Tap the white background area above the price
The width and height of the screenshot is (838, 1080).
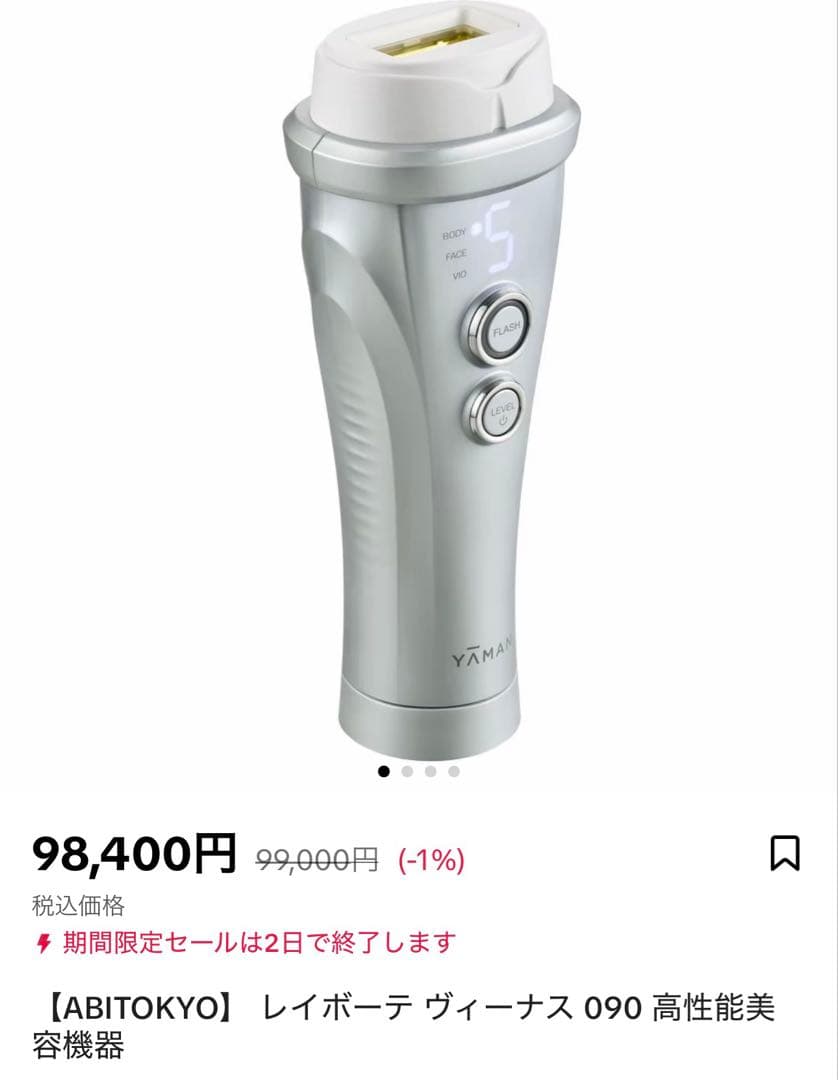[x=419, y=805]
